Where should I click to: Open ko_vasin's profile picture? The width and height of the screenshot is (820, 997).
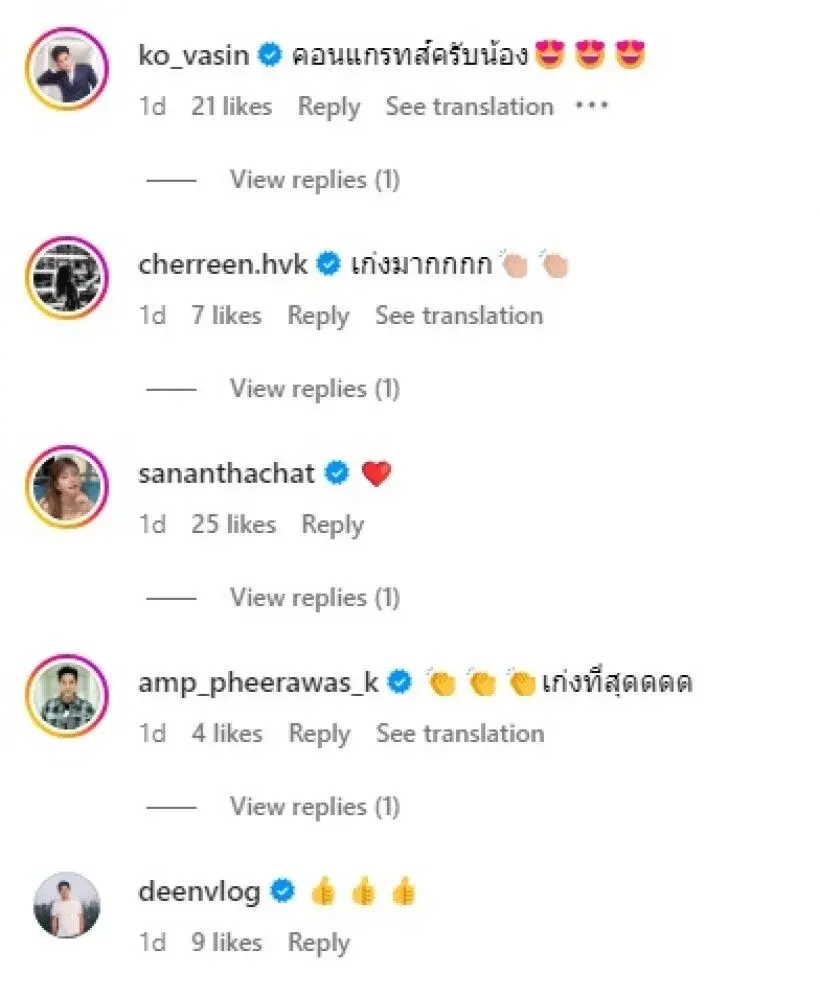click(67, 69)
